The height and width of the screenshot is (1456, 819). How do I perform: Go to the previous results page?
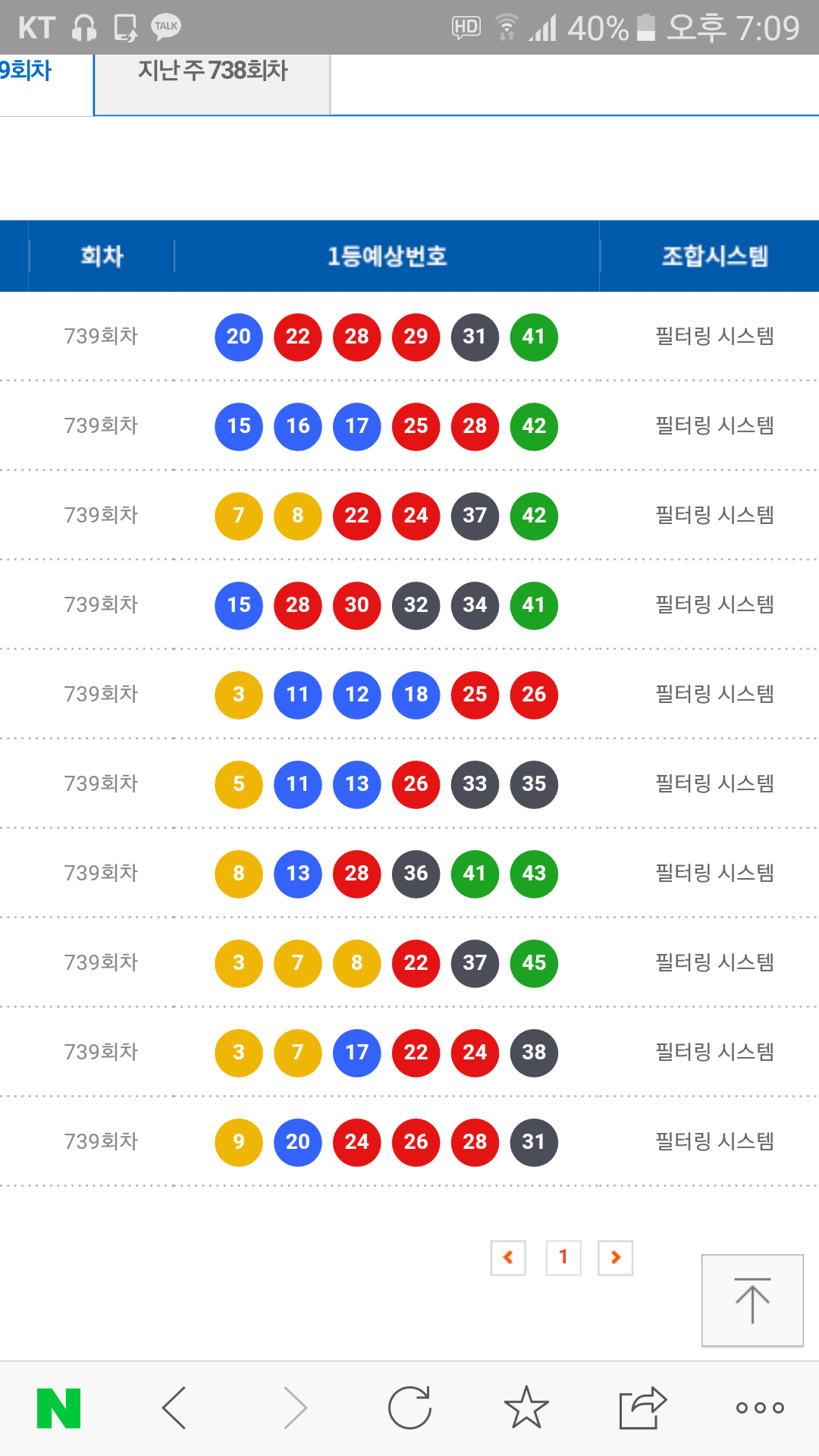508,1258
